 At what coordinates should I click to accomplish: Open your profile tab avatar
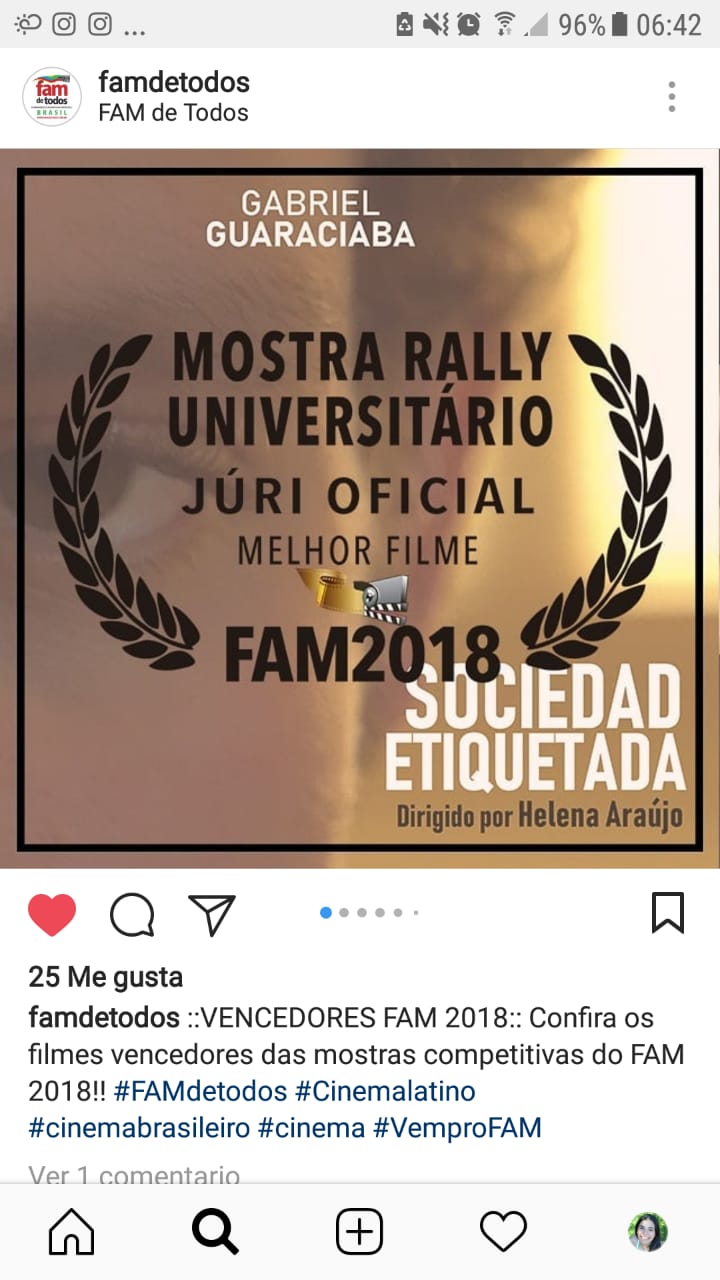(648, 1232)
